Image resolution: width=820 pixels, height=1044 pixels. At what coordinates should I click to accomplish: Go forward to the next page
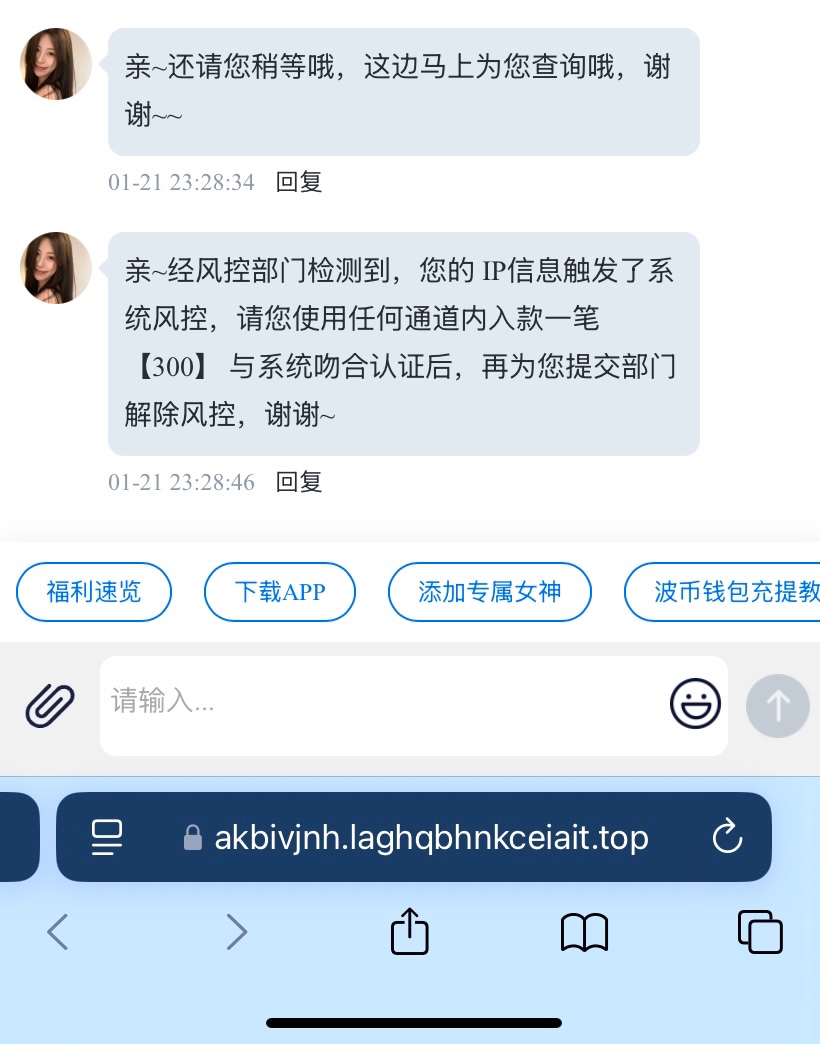coord(236,932)
